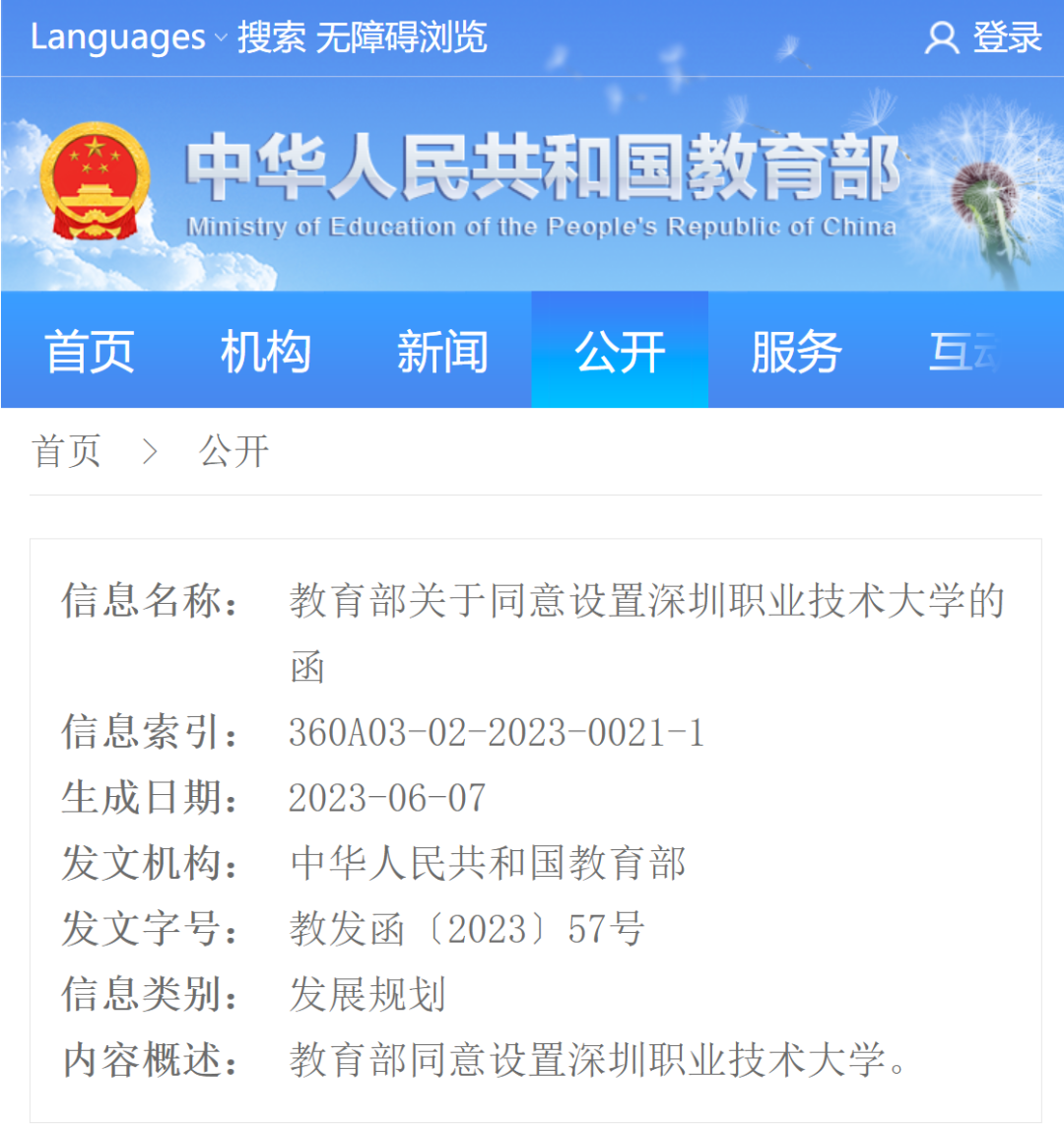
Task: Open 搜索 search link
Action: (270, 37)
